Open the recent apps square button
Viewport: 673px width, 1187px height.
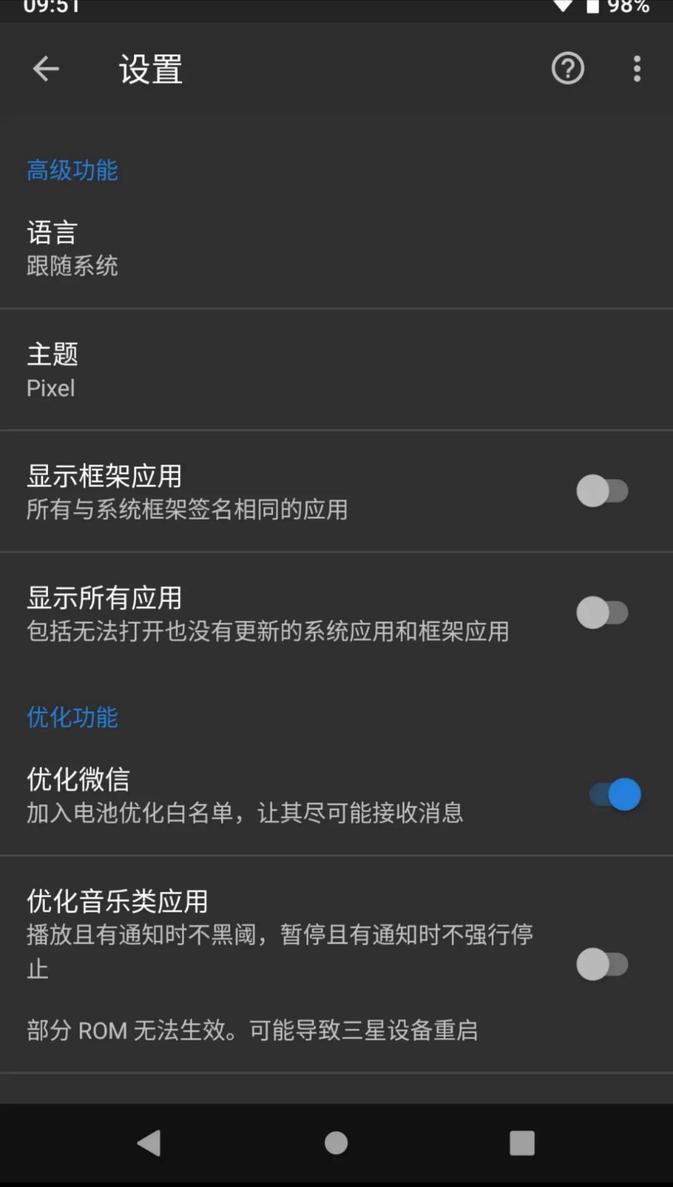click(522, 1143)
